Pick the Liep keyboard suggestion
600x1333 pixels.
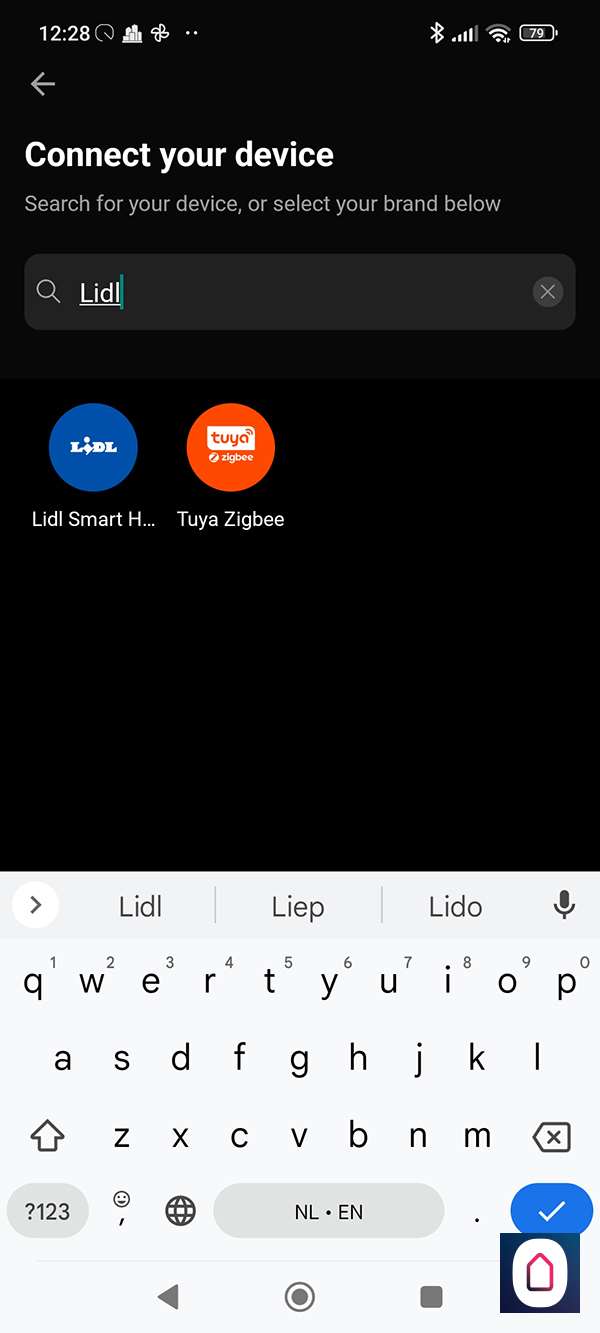(298, 907)
